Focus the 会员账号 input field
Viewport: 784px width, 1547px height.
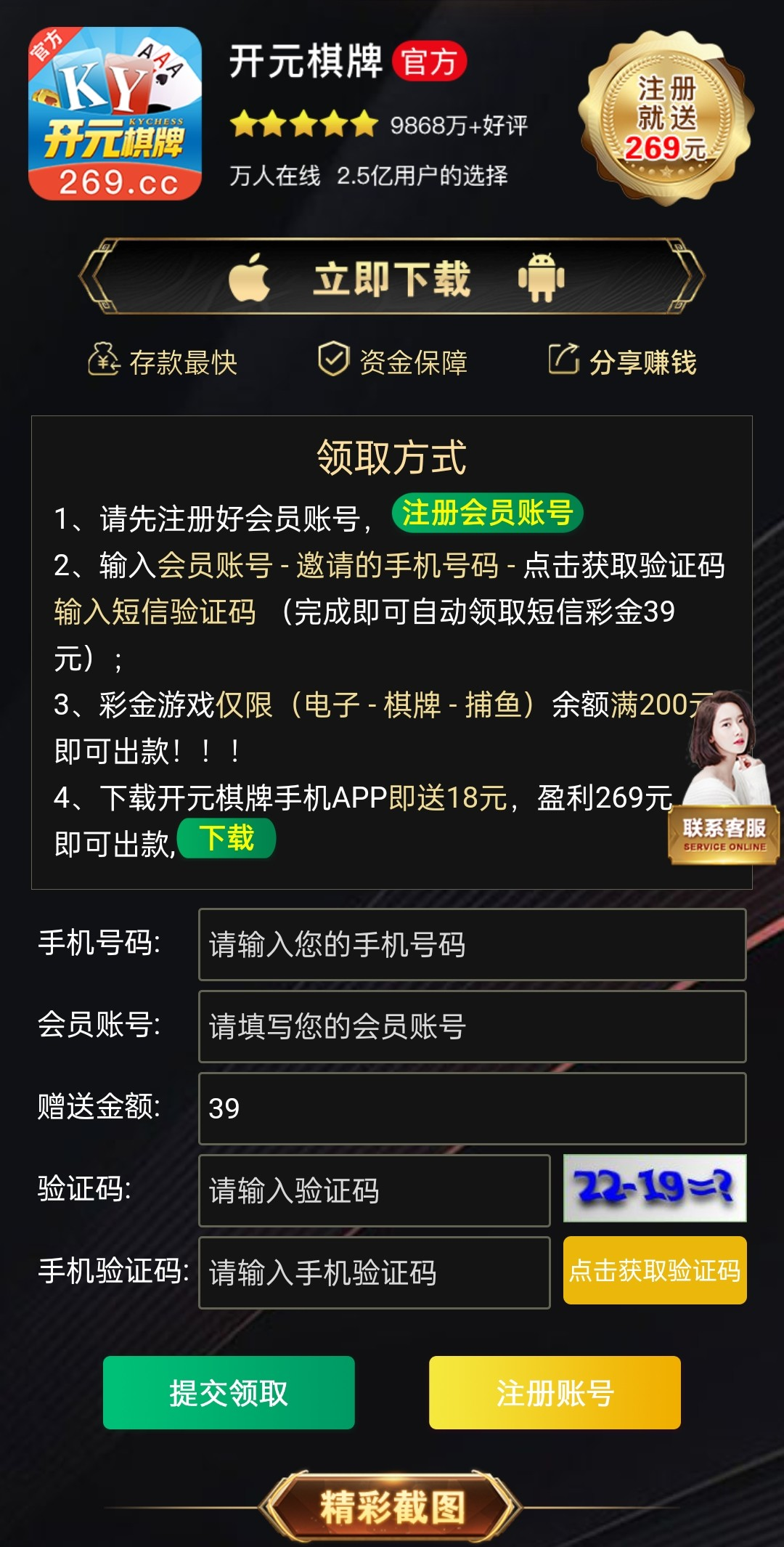tap(472, 1026)
